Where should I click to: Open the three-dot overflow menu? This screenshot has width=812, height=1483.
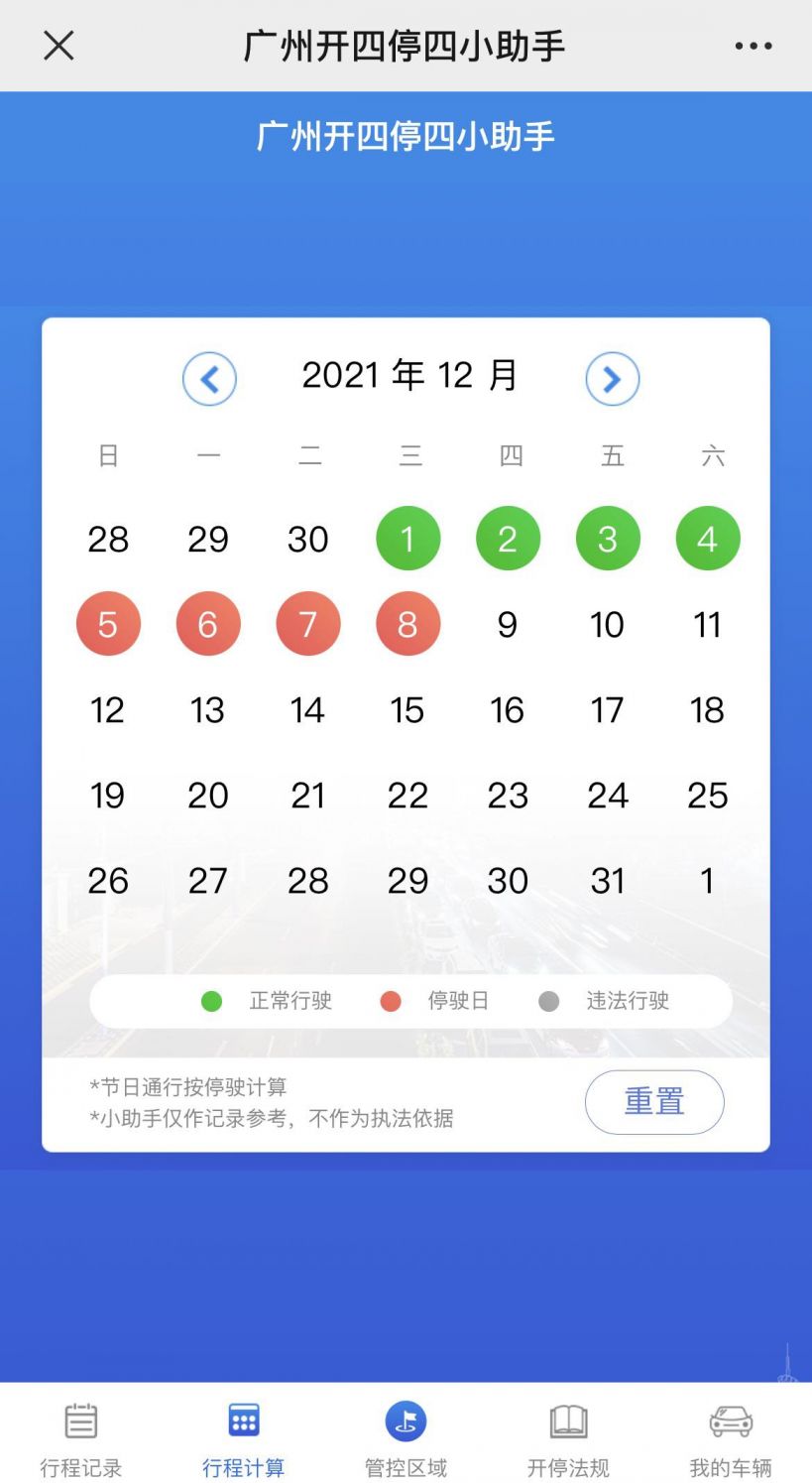click(753, 46)
